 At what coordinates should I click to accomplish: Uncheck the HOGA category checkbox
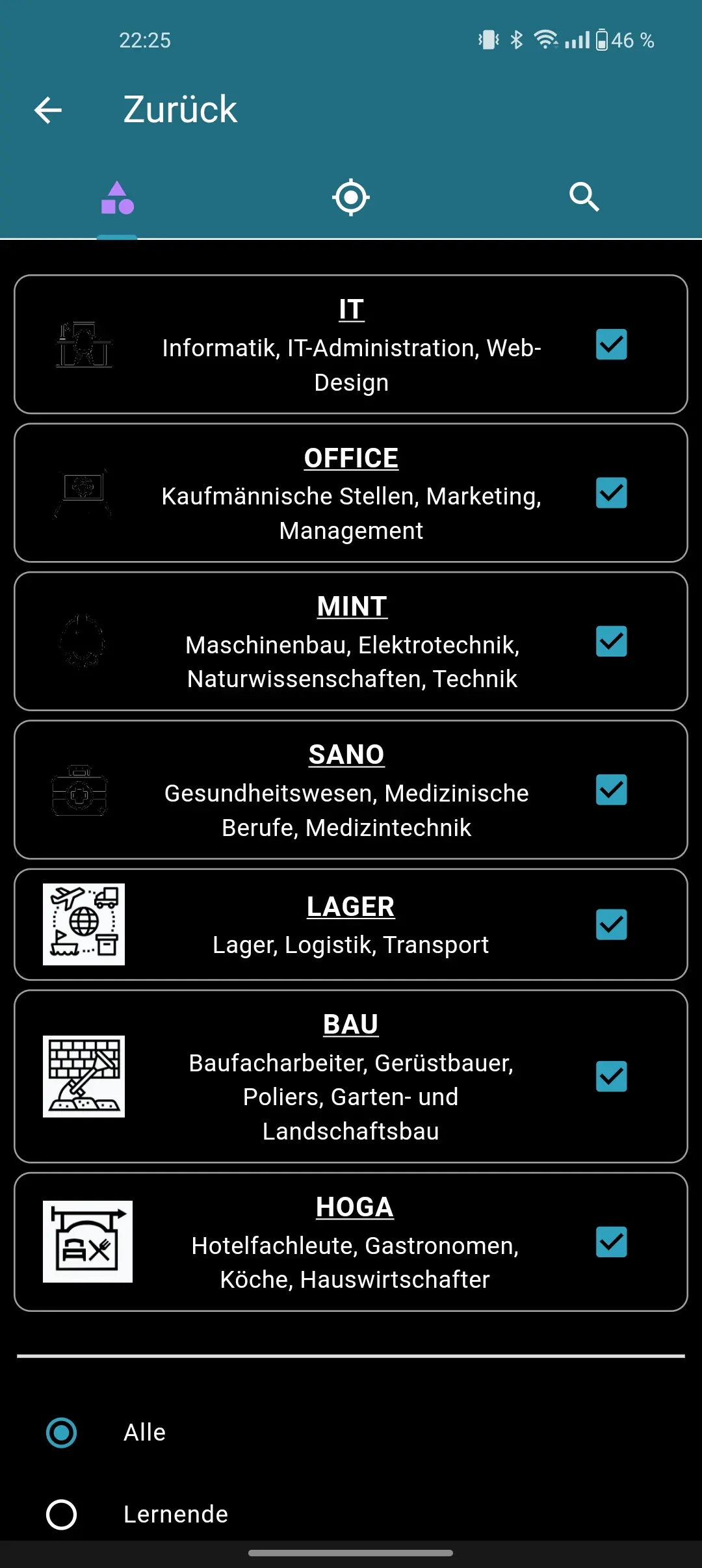point(611,1242)
